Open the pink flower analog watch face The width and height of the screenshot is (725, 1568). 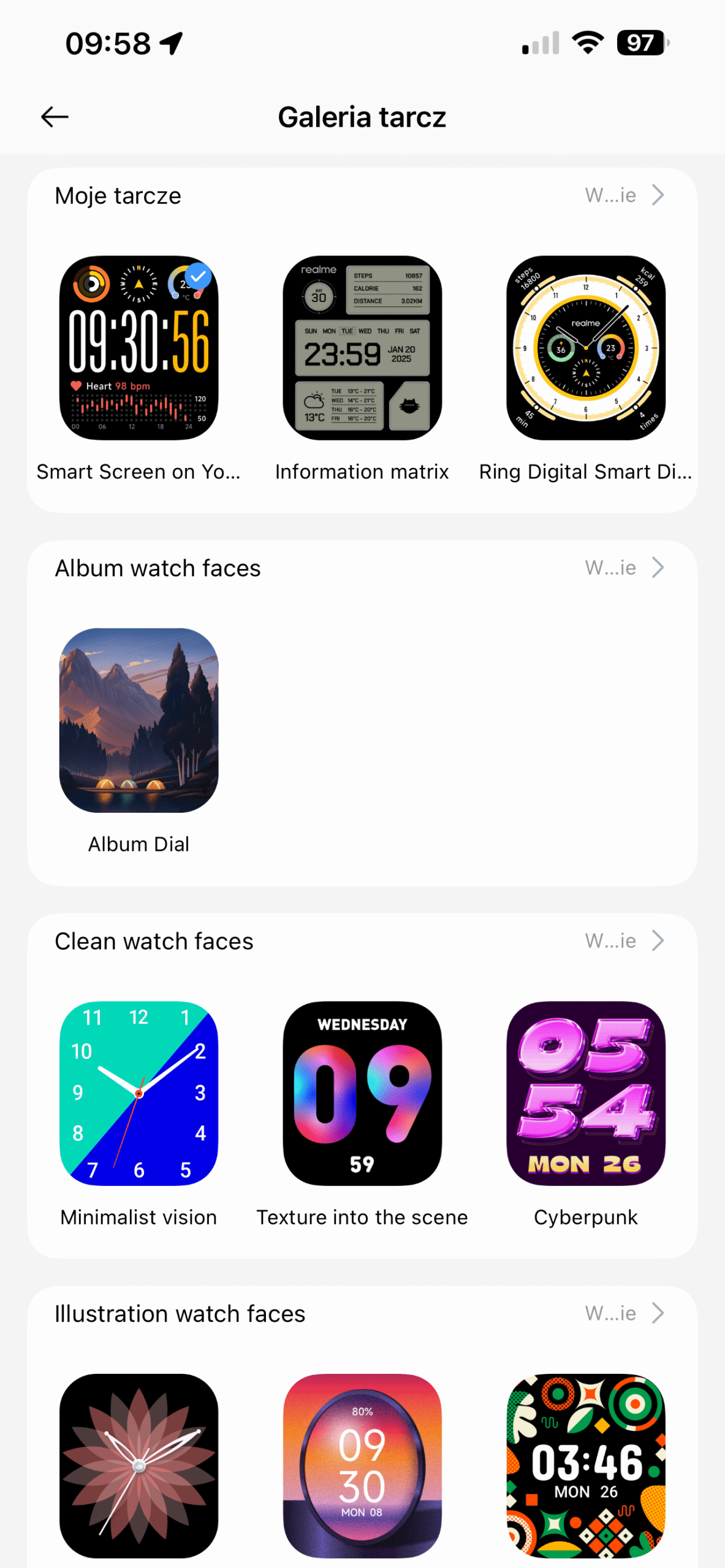coord(139,1465)
